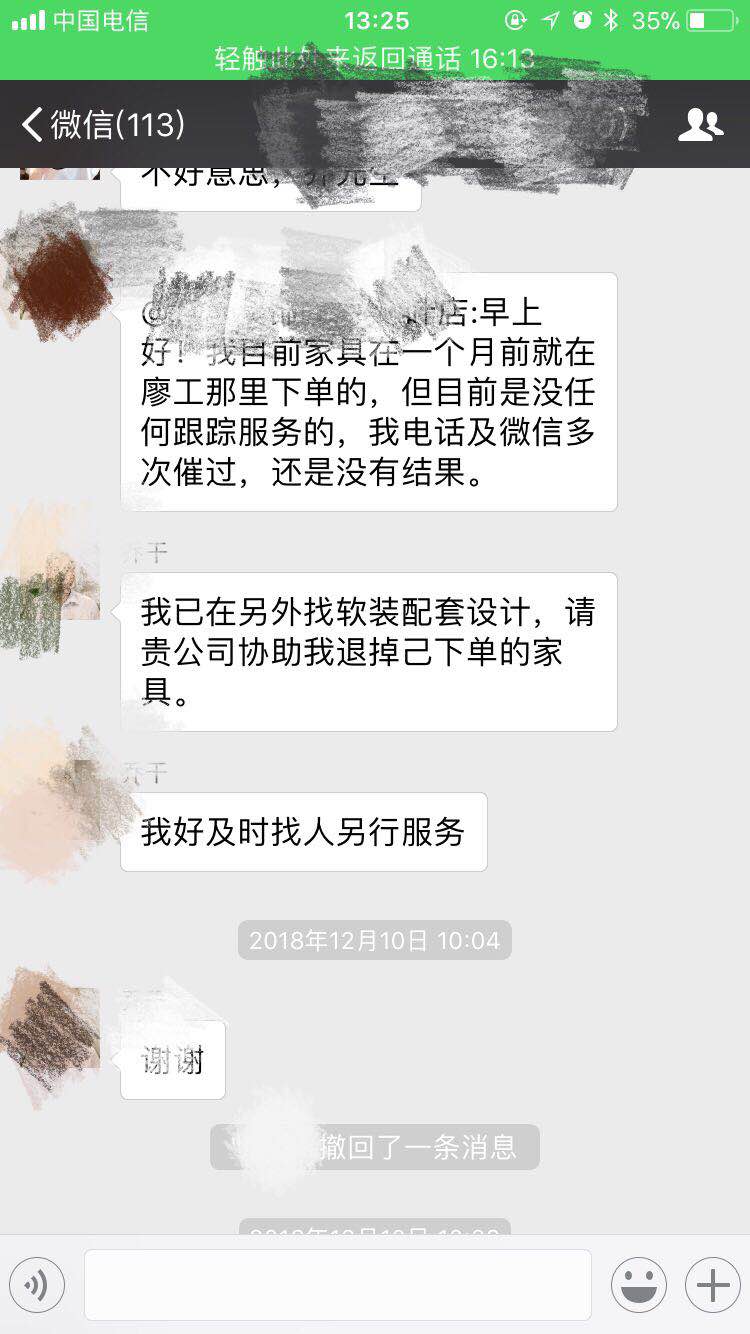The width and height of the screenshot is (750, 1334).
Task: Open the plus attachments menu
Action: click(712, 1285)
